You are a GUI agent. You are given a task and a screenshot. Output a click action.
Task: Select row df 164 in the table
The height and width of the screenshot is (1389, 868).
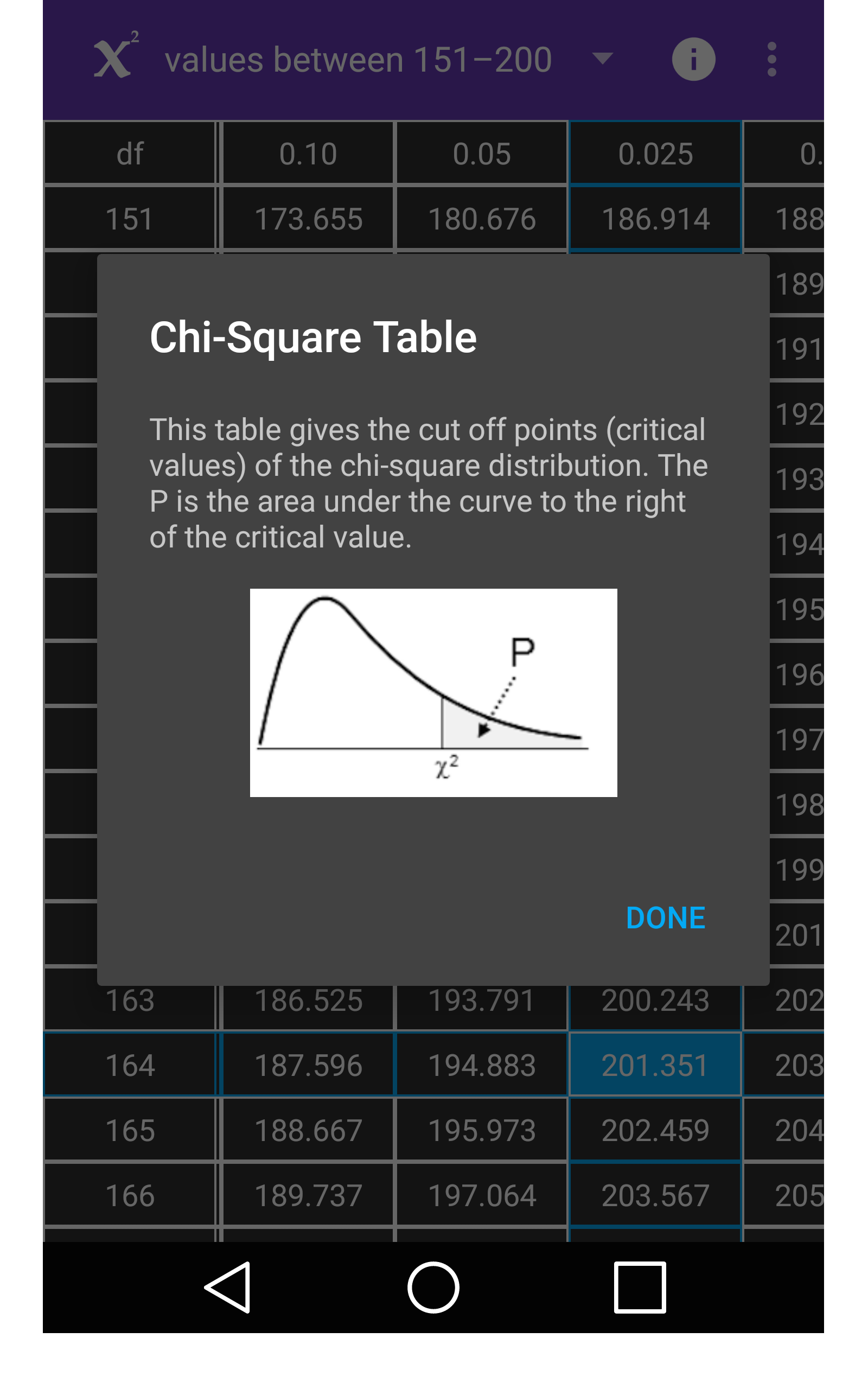point(130,1065)
